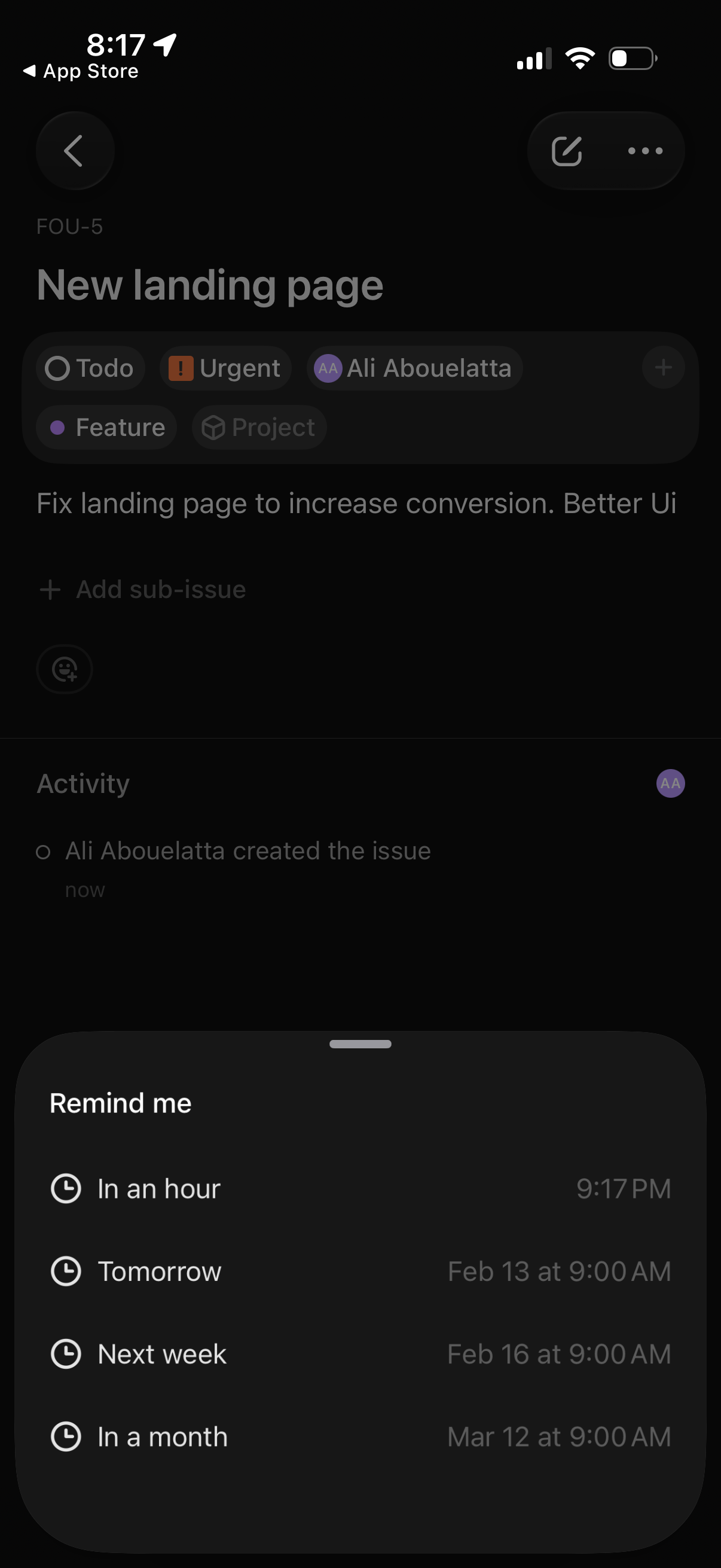
Task: Tap the plus icon to add a label
Action: tap(662, 367)
